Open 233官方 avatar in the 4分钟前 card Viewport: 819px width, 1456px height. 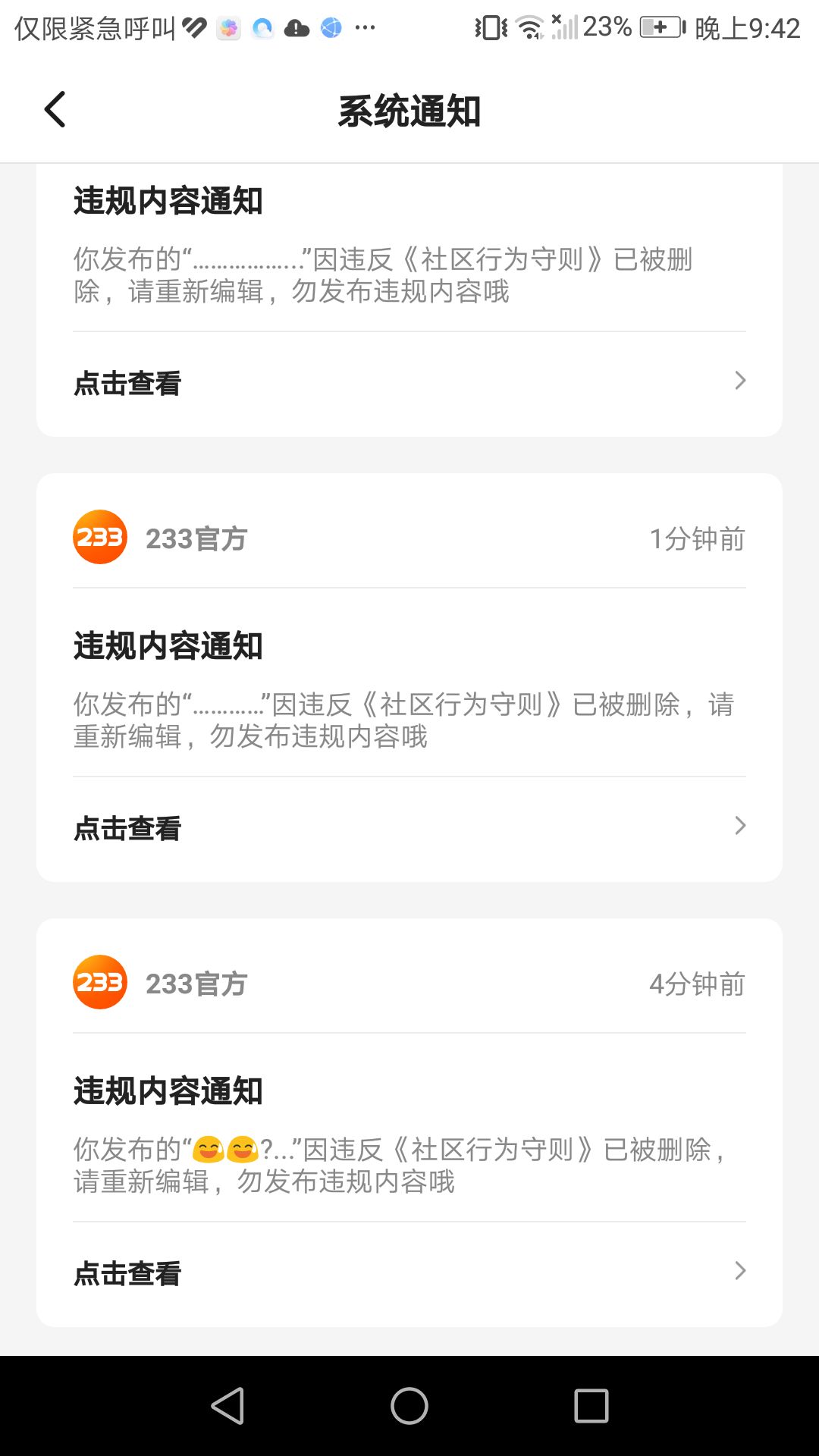100,982
